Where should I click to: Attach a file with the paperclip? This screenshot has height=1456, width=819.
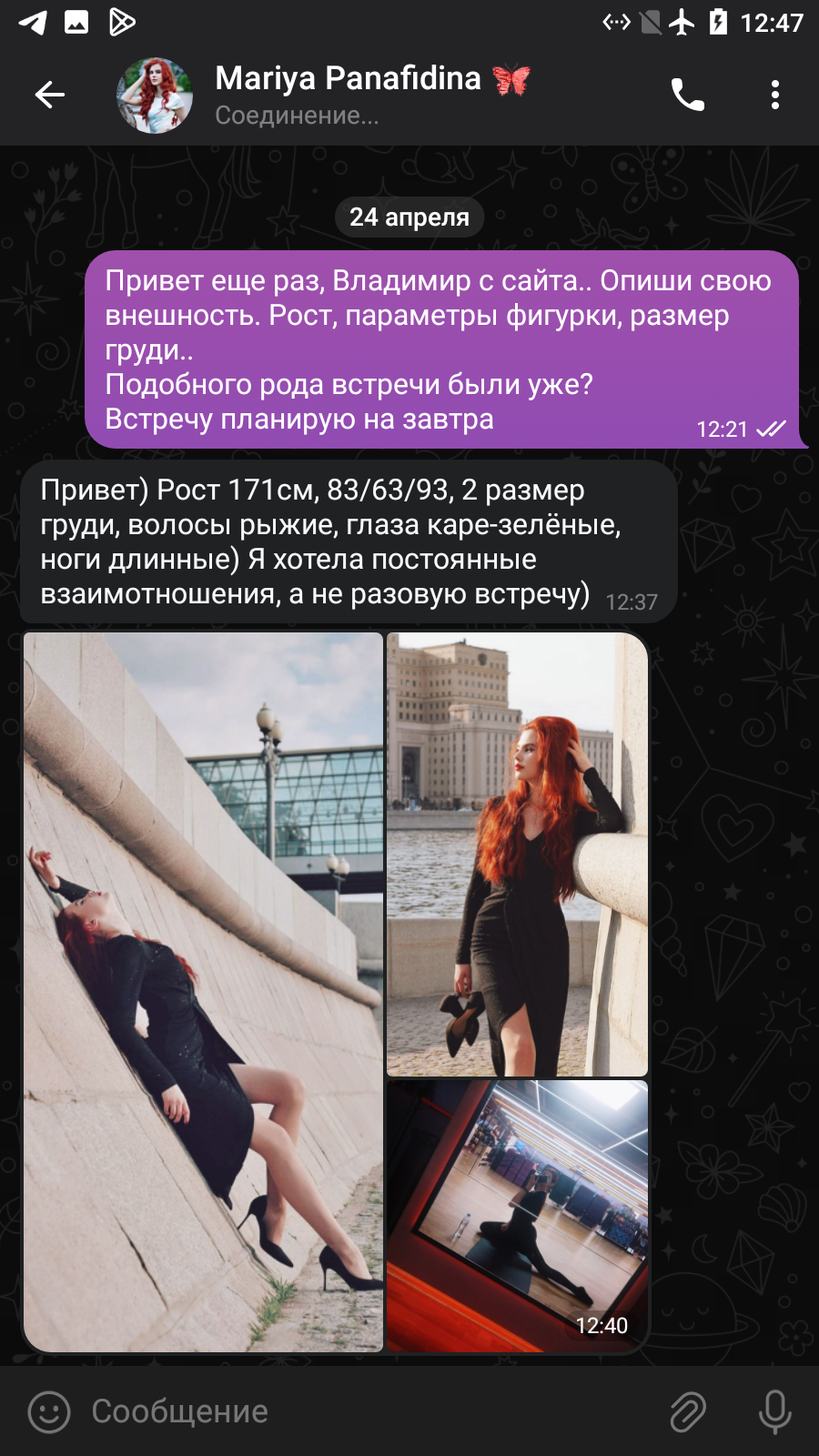click(688, 1412)
